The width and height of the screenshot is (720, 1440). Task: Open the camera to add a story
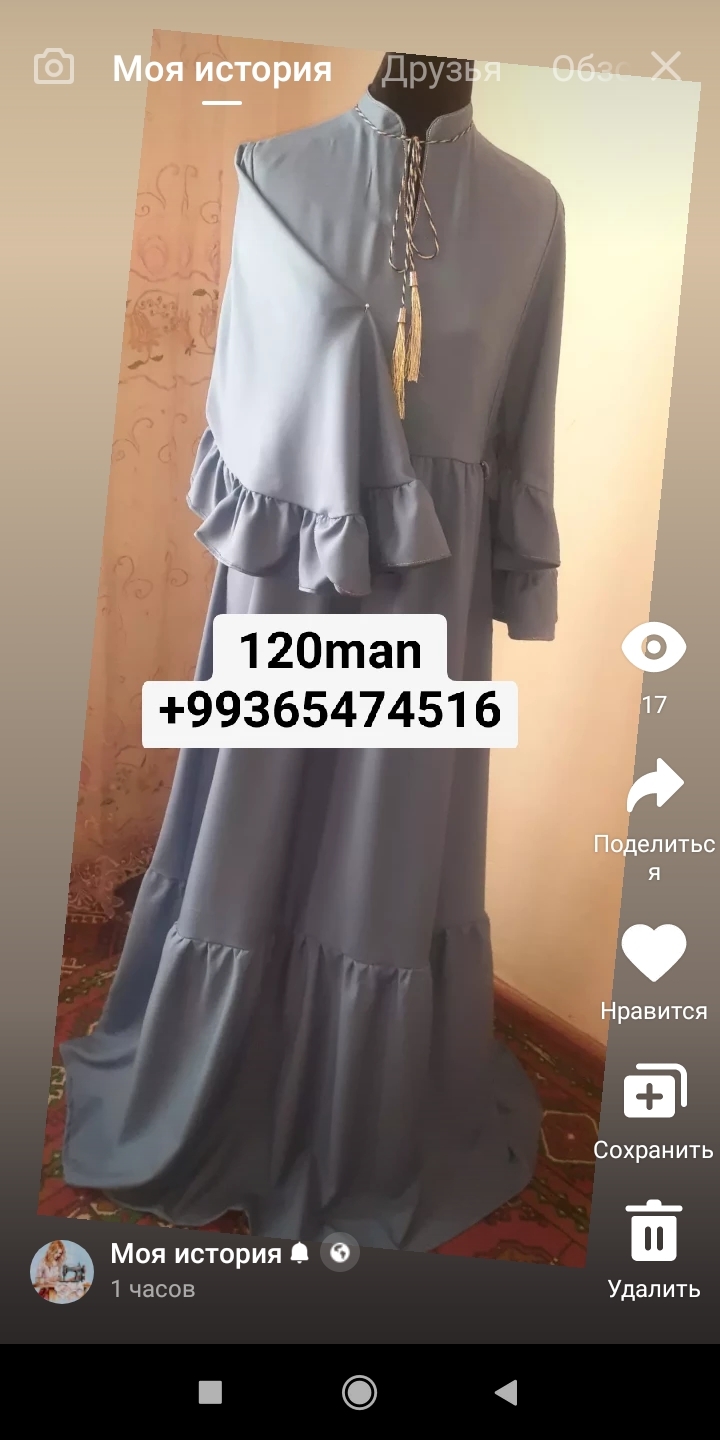[x=54, y=68]
